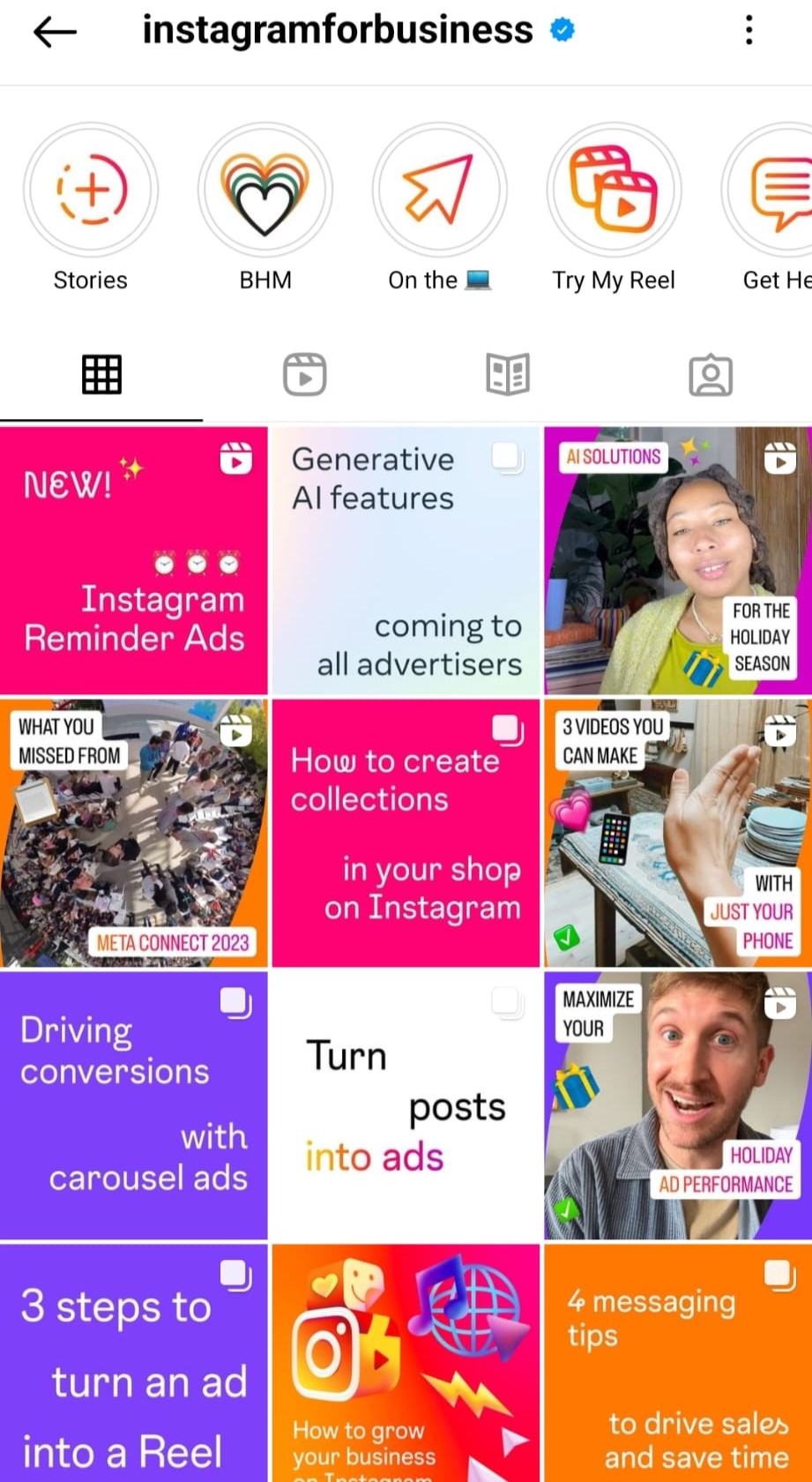Switch to the guides tab

pos(508,375)
